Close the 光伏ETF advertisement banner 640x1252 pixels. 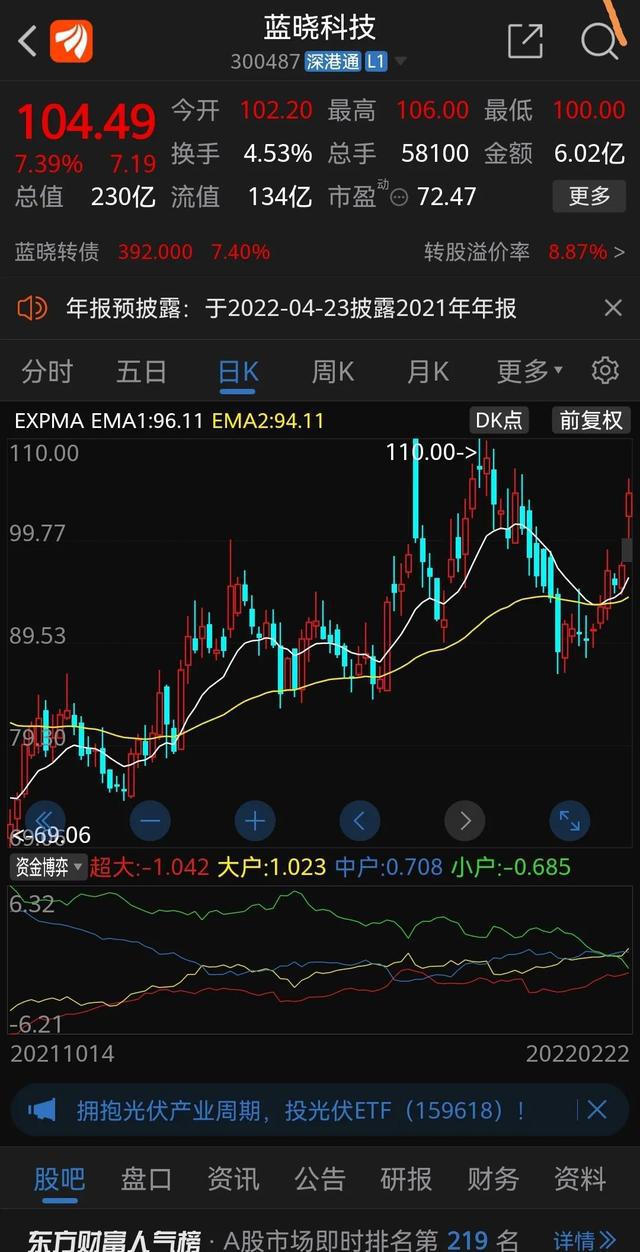597,1109
